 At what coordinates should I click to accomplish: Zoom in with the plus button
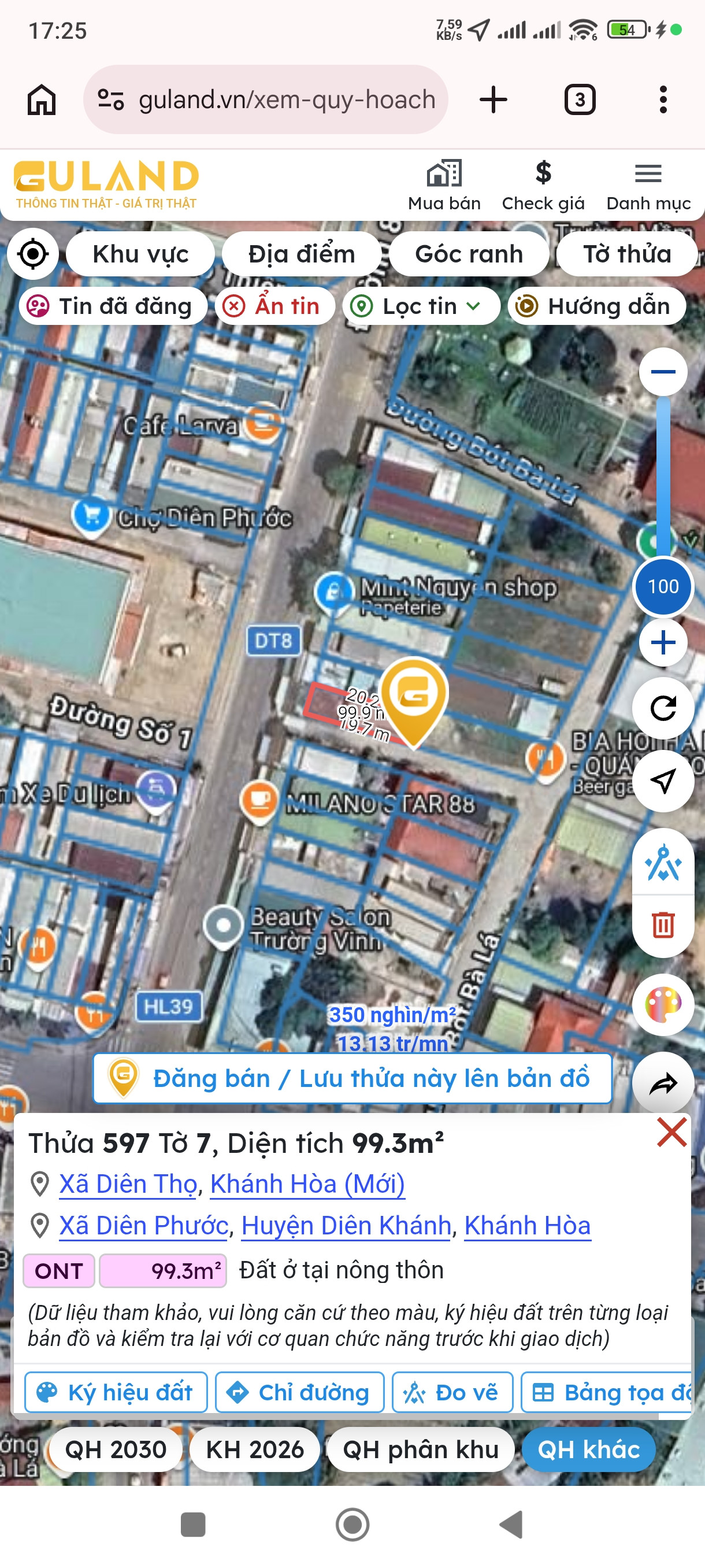coord(663,643)
